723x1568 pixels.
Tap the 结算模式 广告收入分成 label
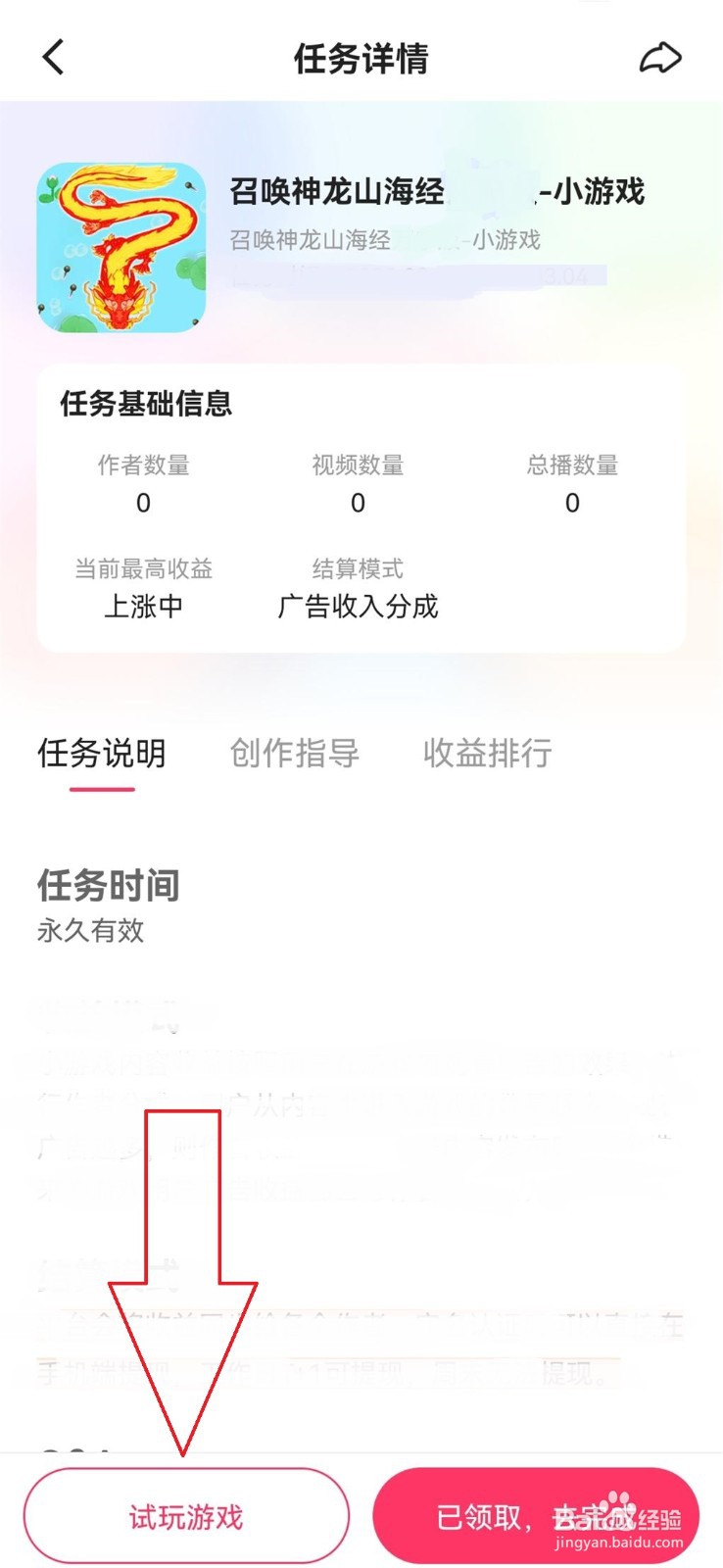359,589
